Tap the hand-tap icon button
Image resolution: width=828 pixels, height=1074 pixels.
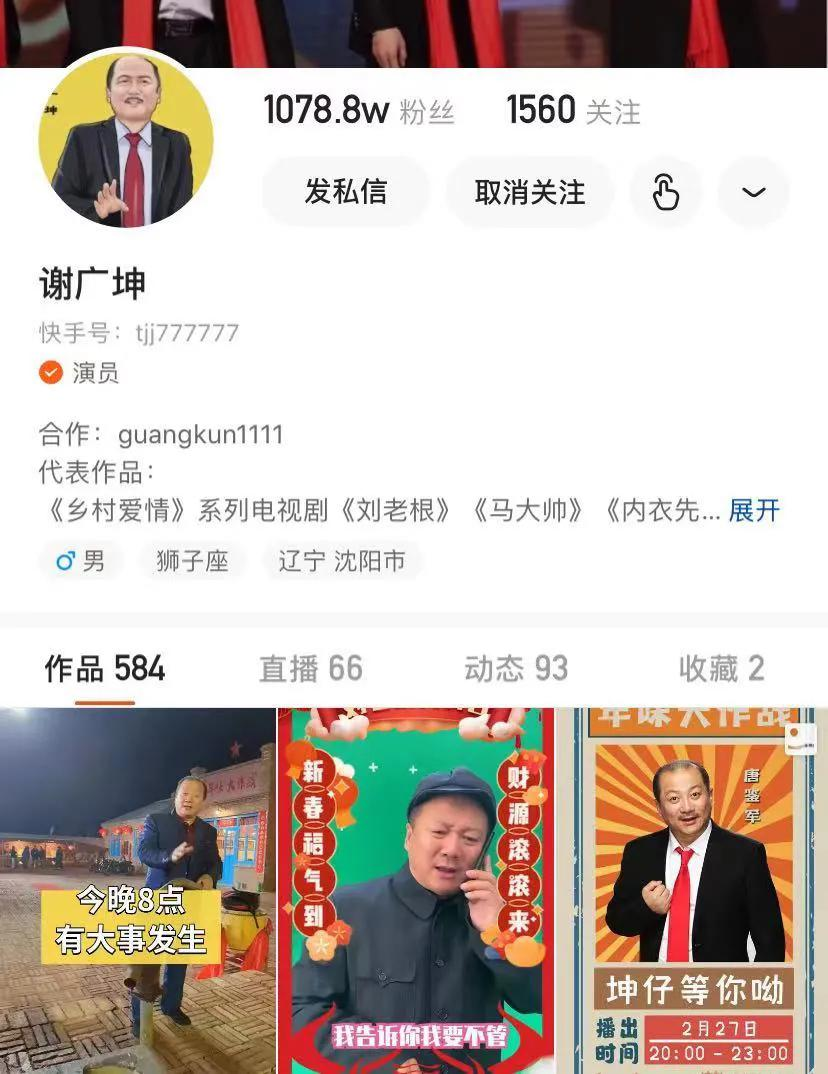point(665,192)
